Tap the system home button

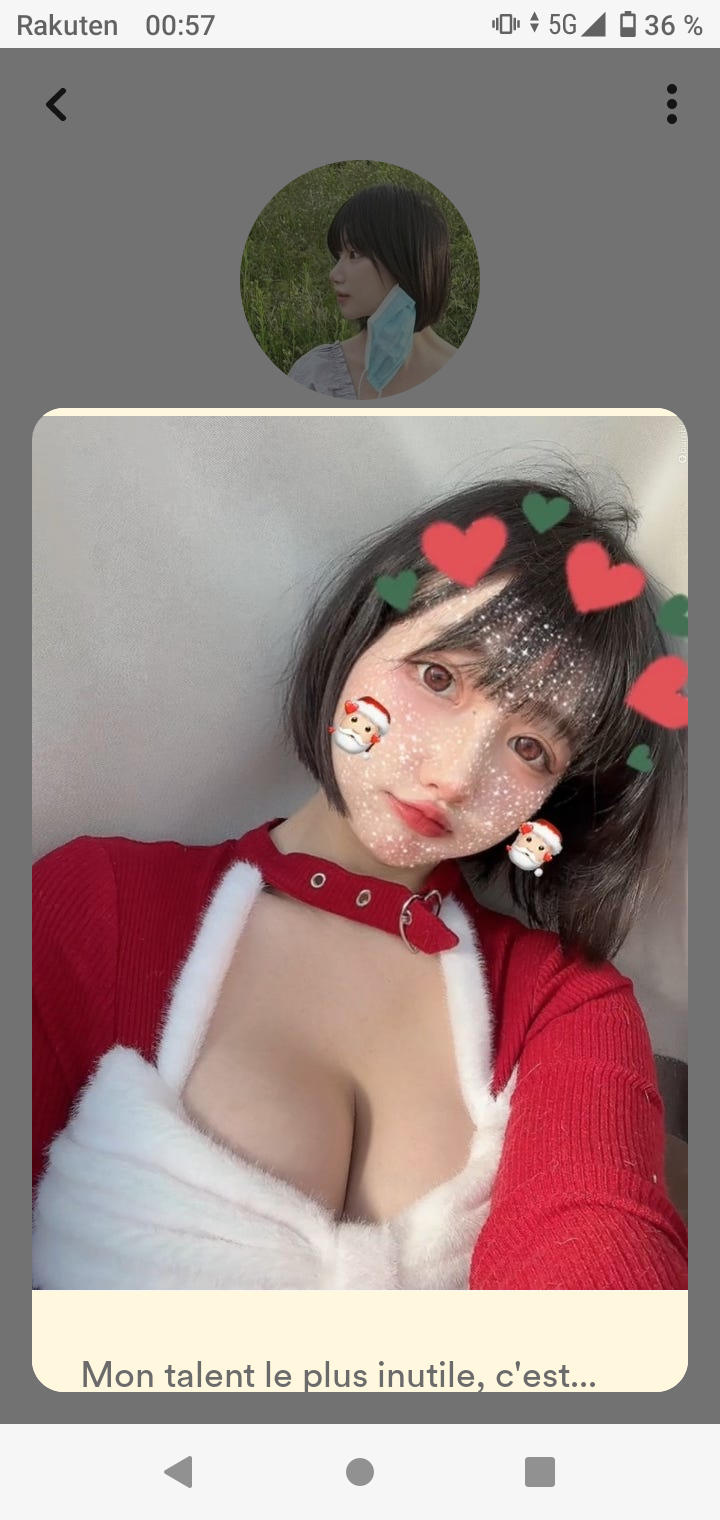coord(360,1472)
